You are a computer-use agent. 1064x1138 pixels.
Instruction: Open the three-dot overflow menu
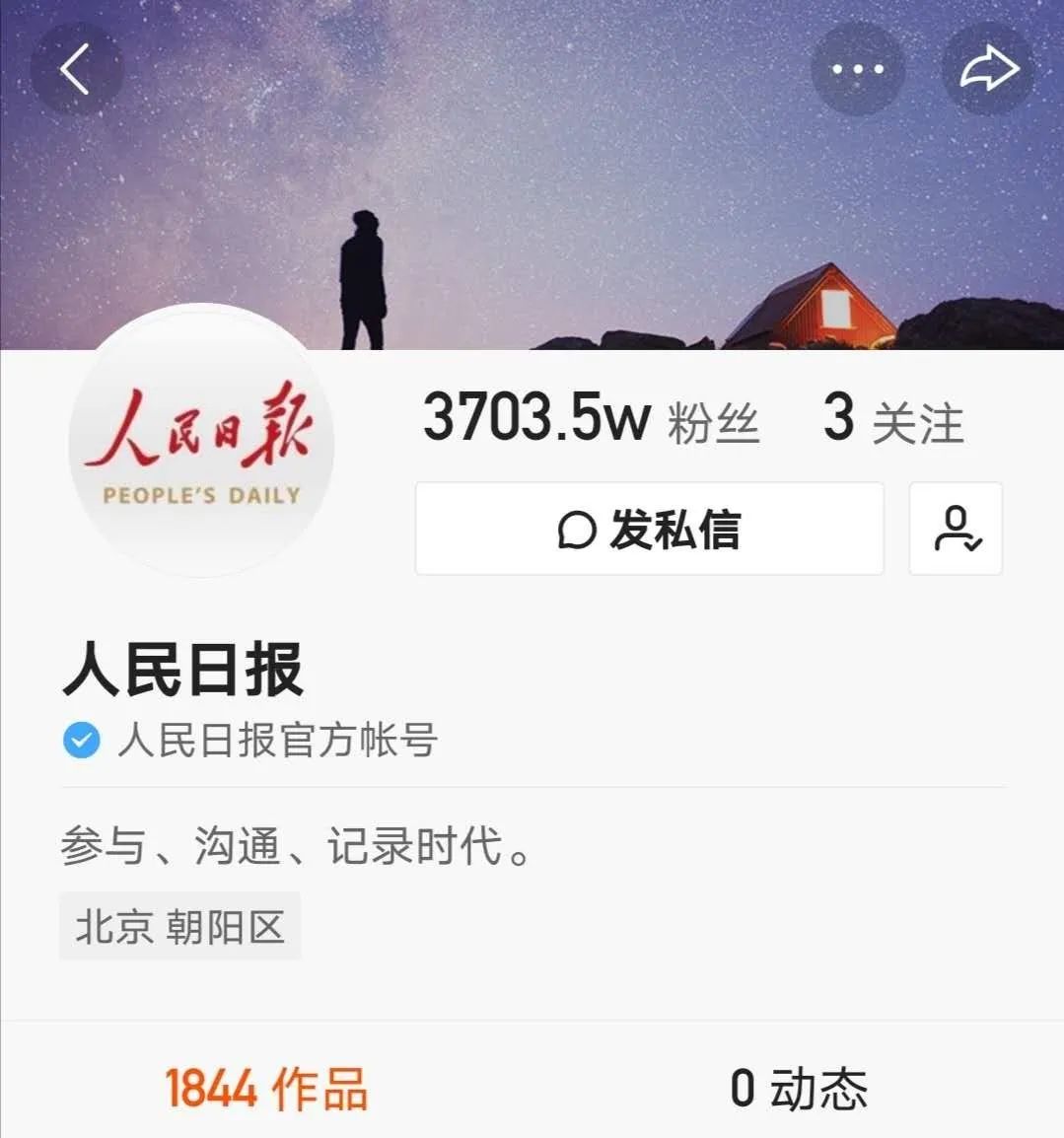pos(857,69)
